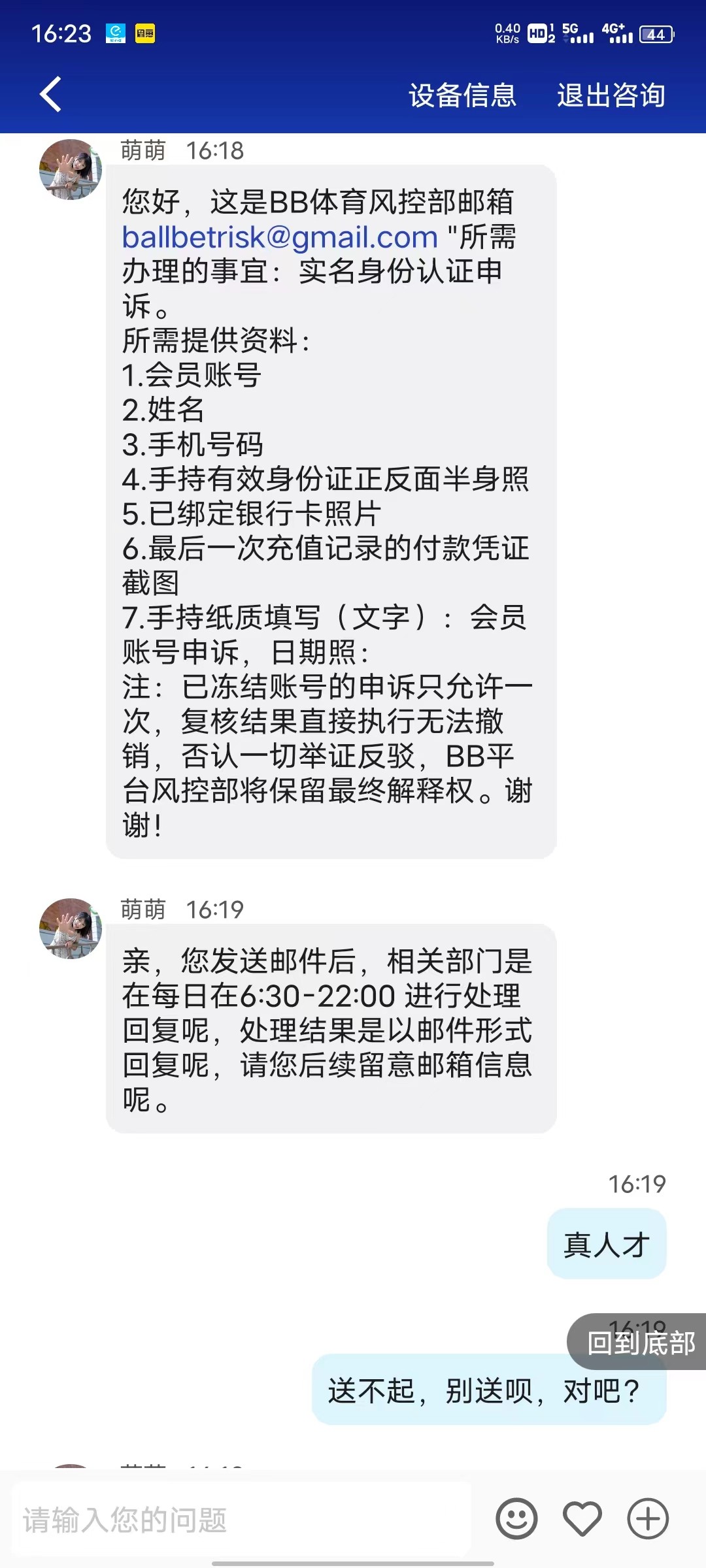Tap 退出咨询 to end the consultation

[611, 95]
